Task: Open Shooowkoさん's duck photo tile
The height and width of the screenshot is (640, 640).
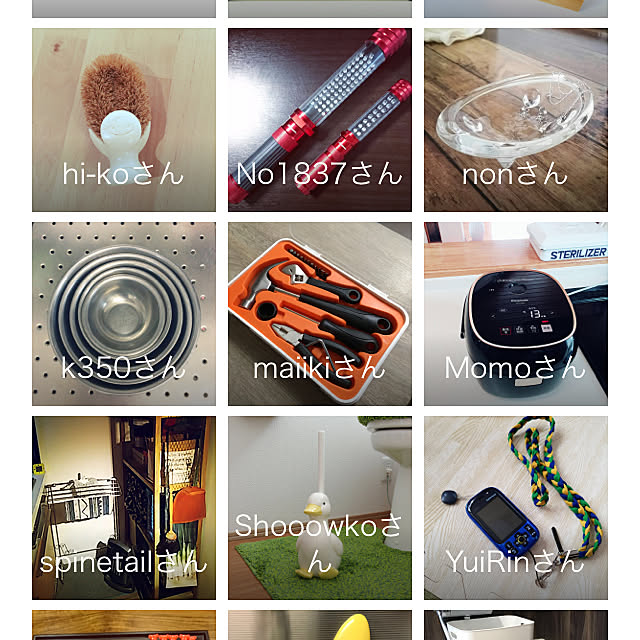Action: (x=319, y=507)
